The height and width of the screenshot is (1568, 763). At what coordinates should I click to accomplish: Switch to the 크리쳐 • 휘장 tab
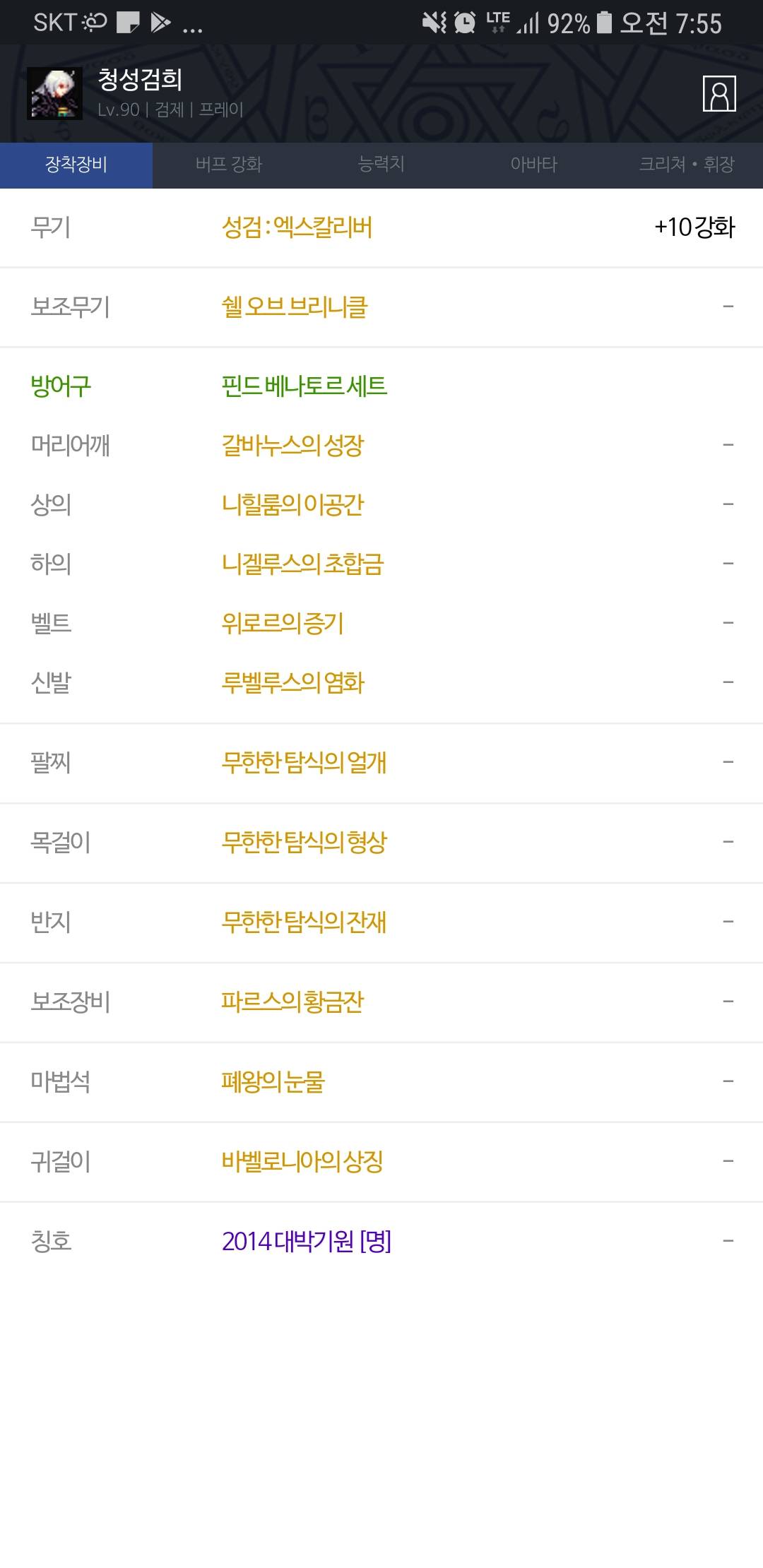[x=687, y=165]
